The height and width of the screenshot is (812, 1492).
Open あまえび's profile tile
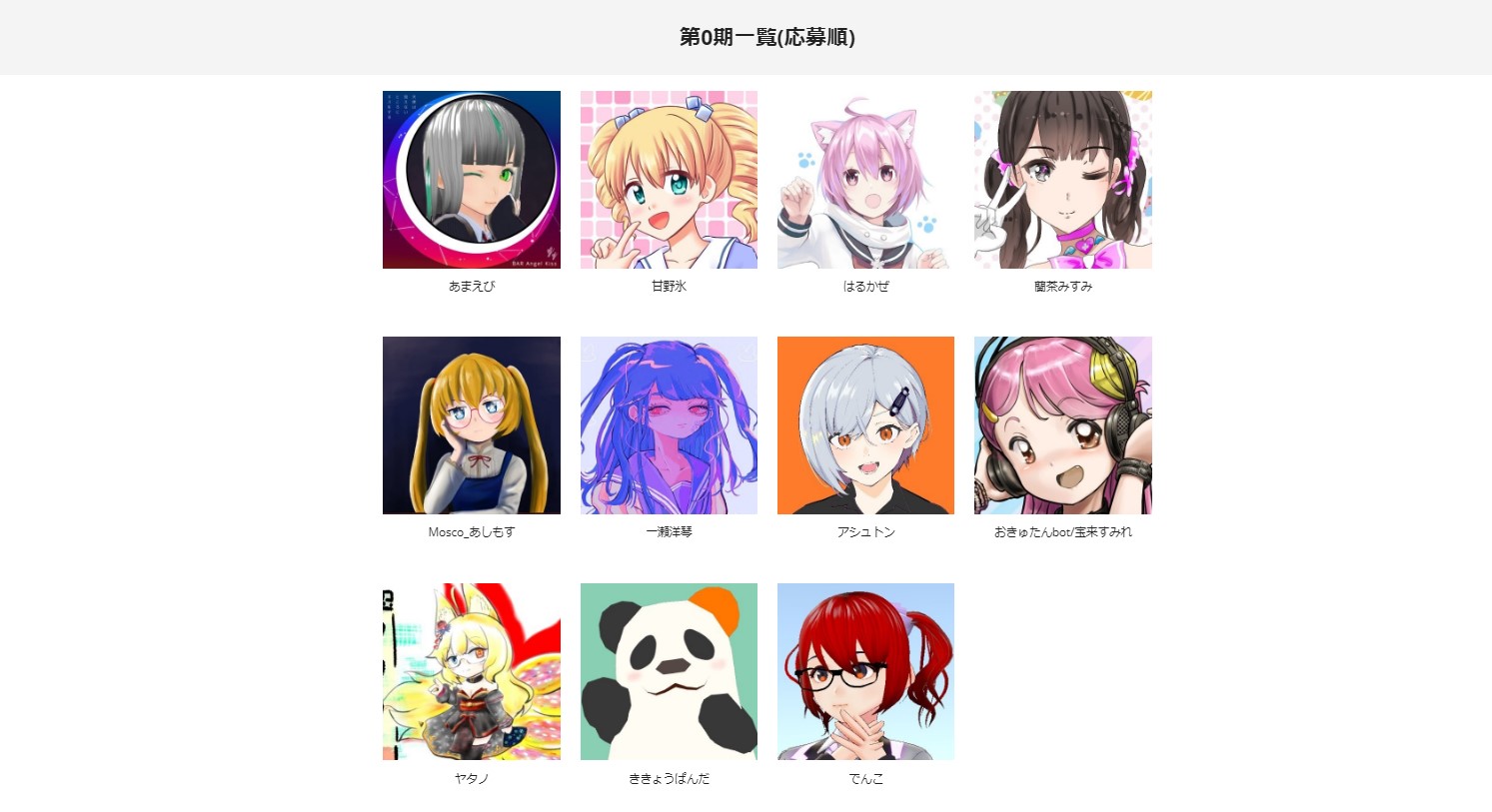(x=471, y=180)
